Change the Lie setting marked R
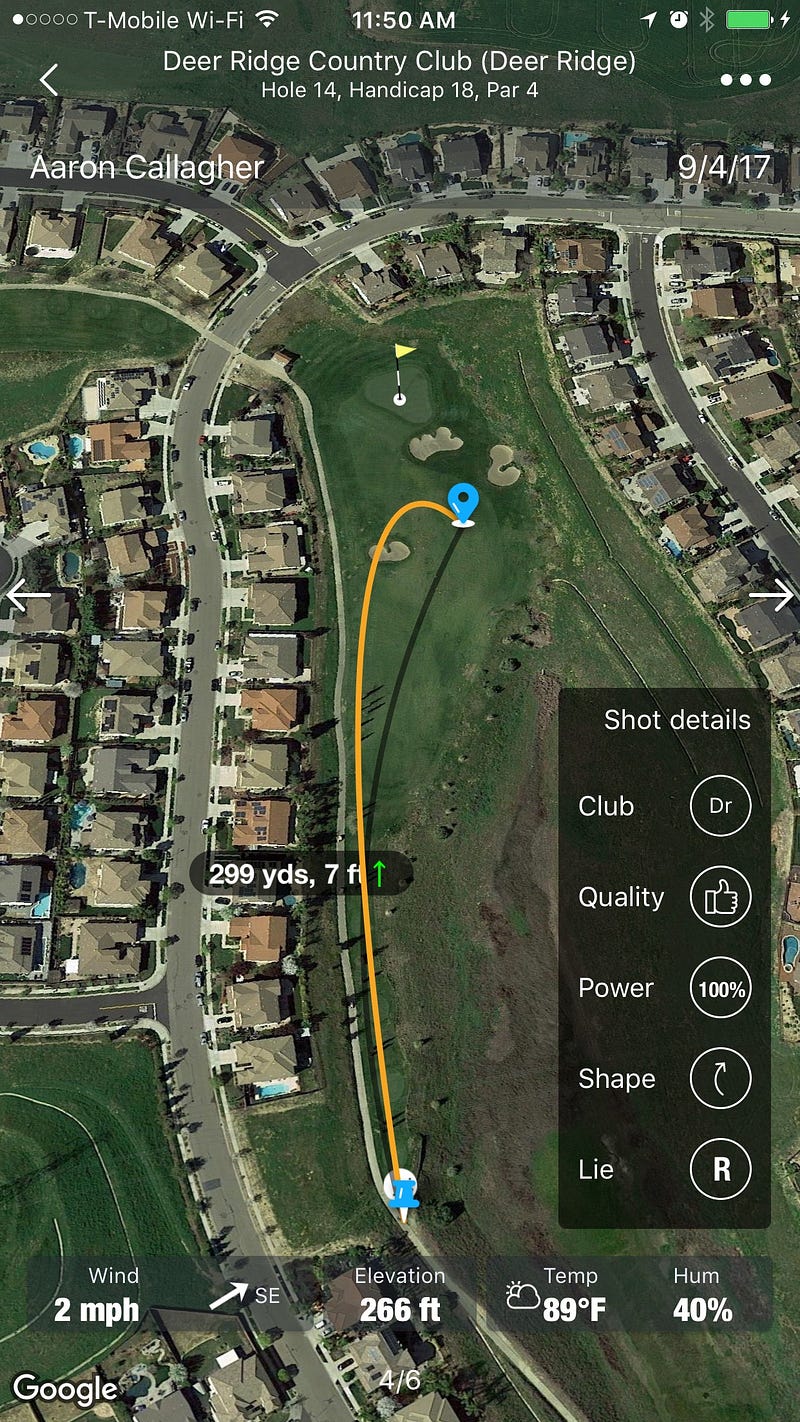The image size is (800, 1422). click(720, 1170)
